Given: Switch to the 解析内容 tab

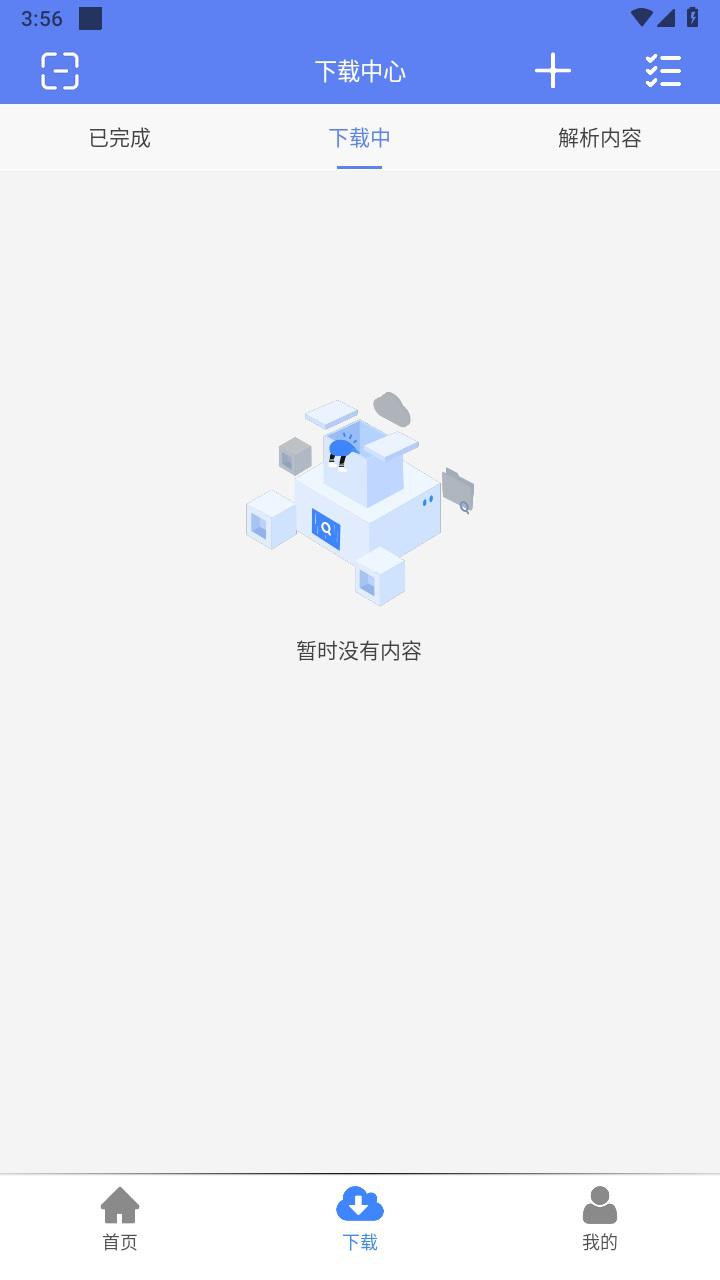Looking at the screenshot, I should pos(600,138).
